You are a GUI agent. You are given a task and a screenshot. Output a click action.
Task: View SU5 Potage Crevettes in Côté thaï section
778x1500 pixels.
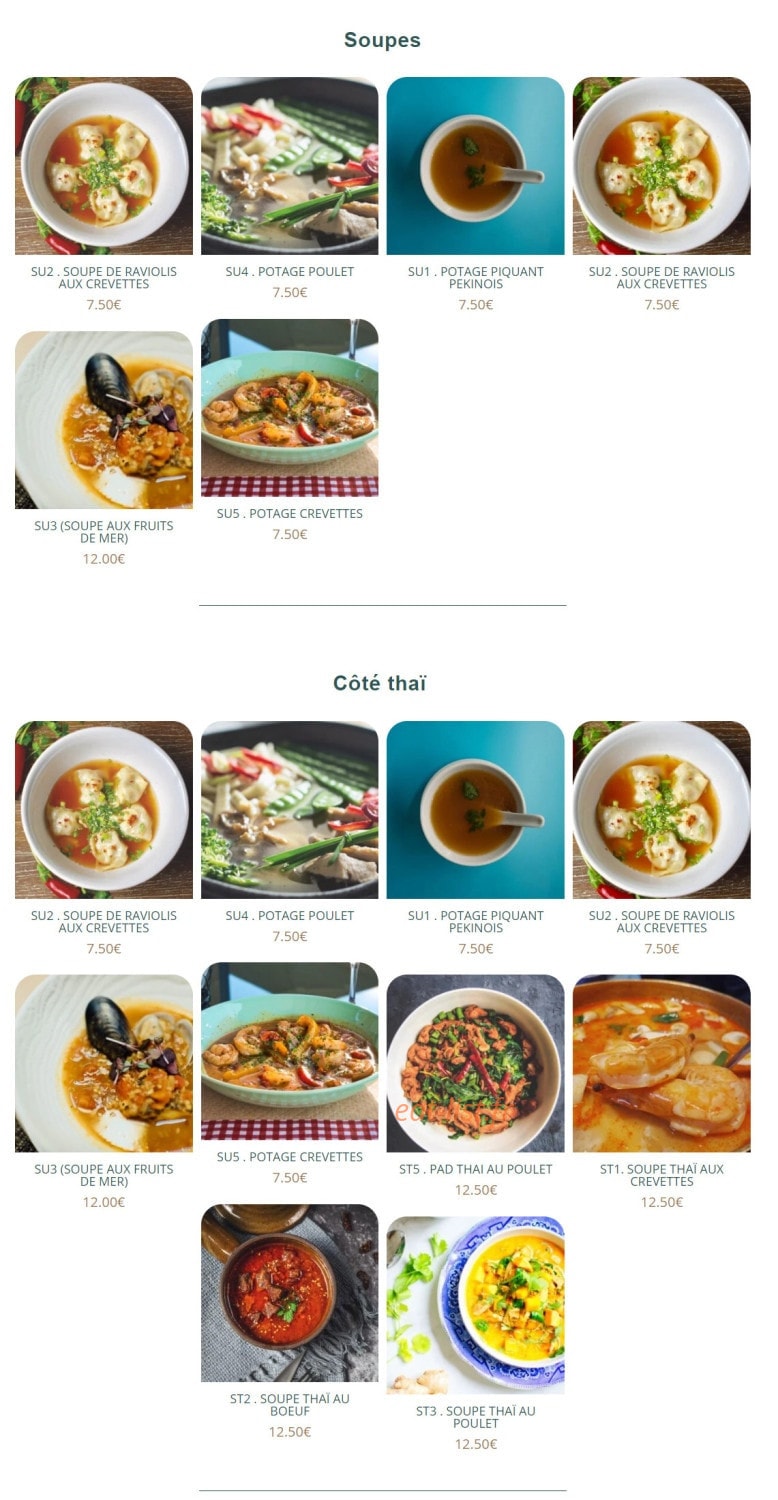coord(290,1051)
